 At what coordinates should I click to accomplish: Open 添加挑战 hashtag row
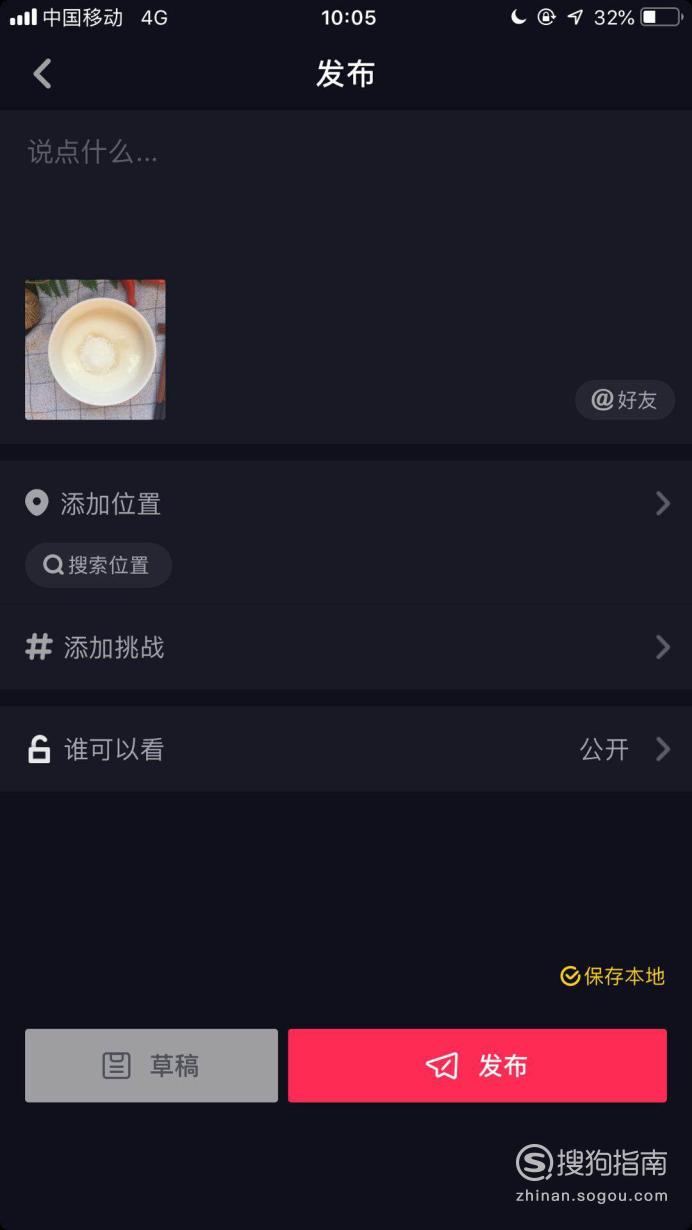pyautogui.click(x=346, y=648)
